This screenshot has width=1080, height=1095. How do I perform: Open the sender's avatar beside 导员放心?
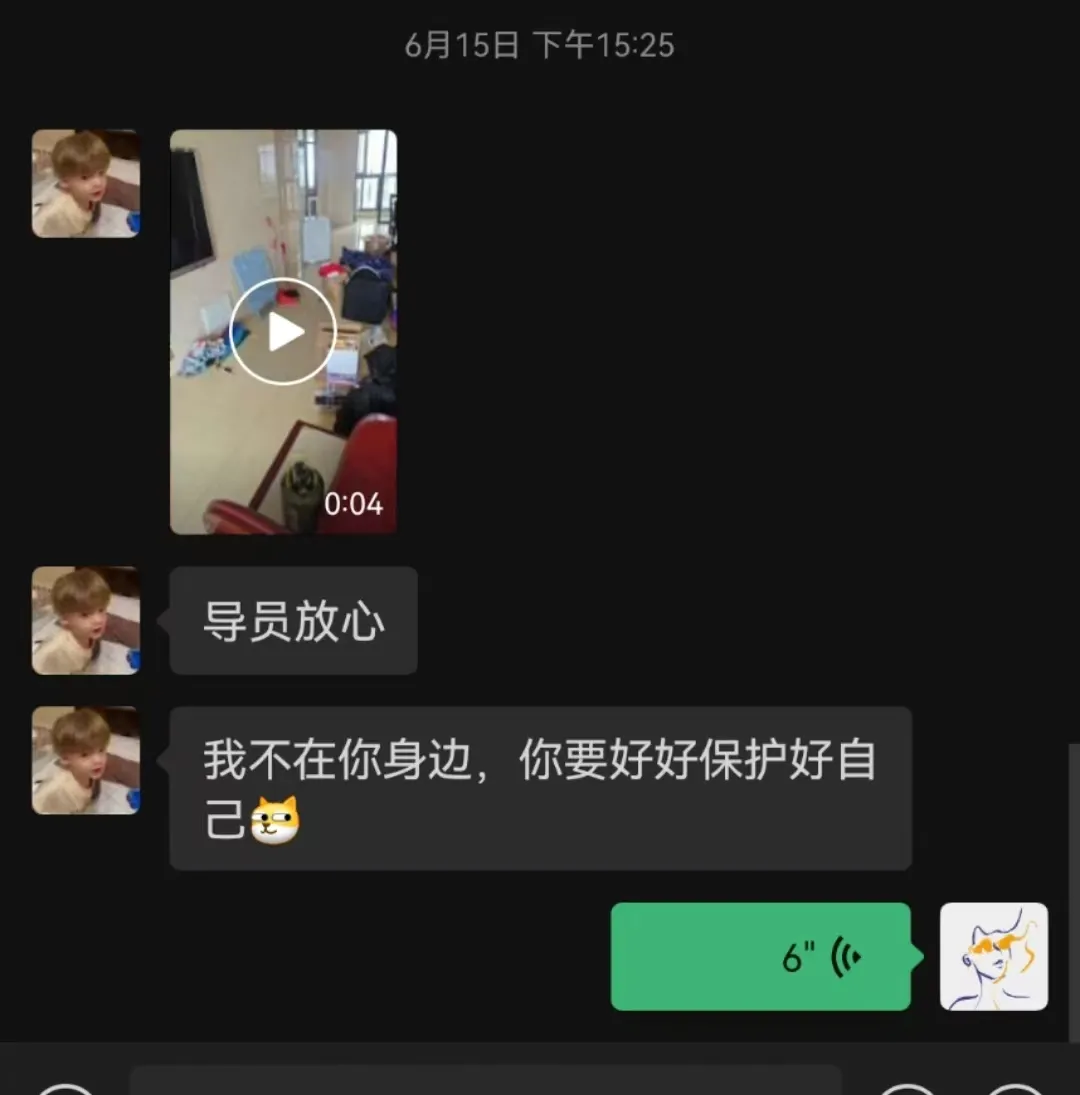coord(86,621)
